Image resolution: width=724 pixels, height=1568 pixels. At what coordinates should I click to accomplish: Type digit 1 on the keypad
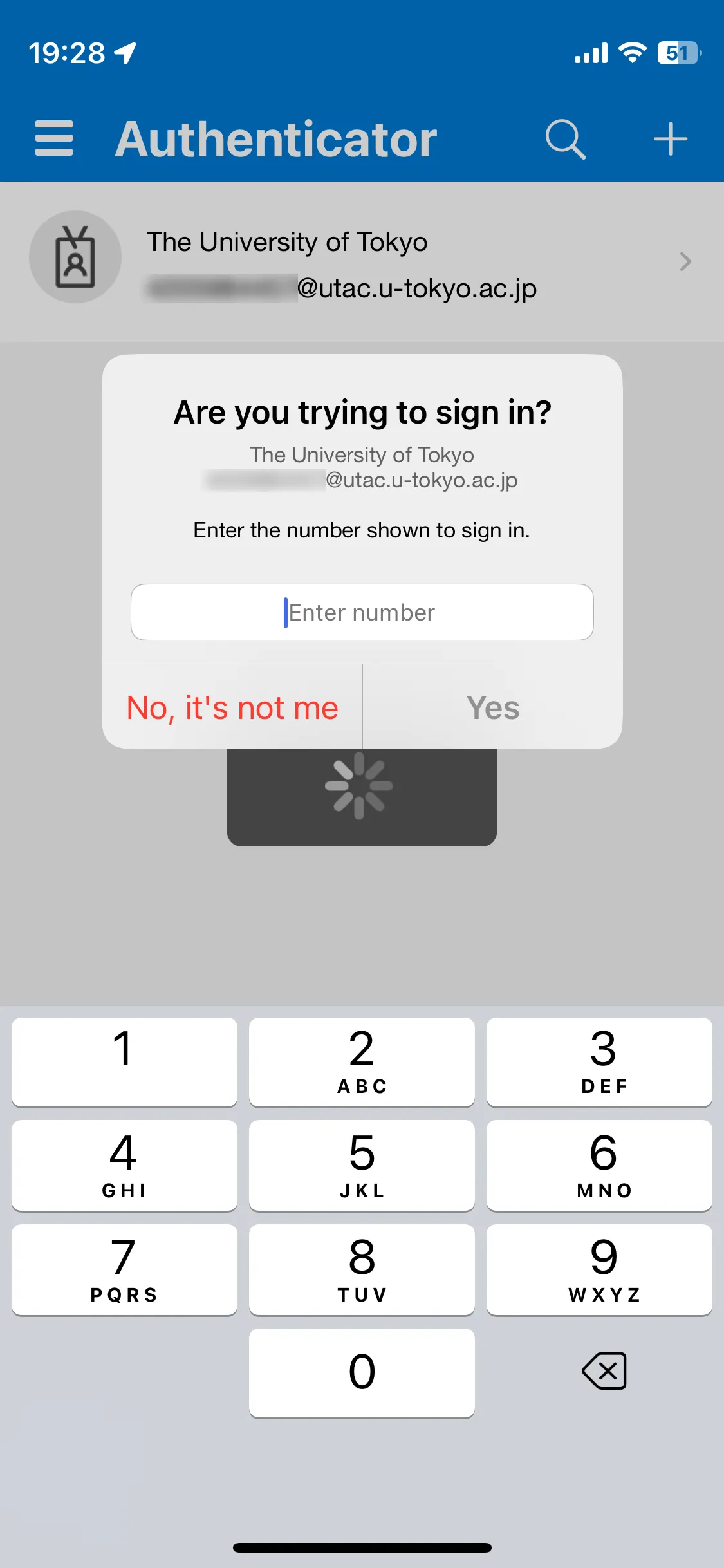124,1061
